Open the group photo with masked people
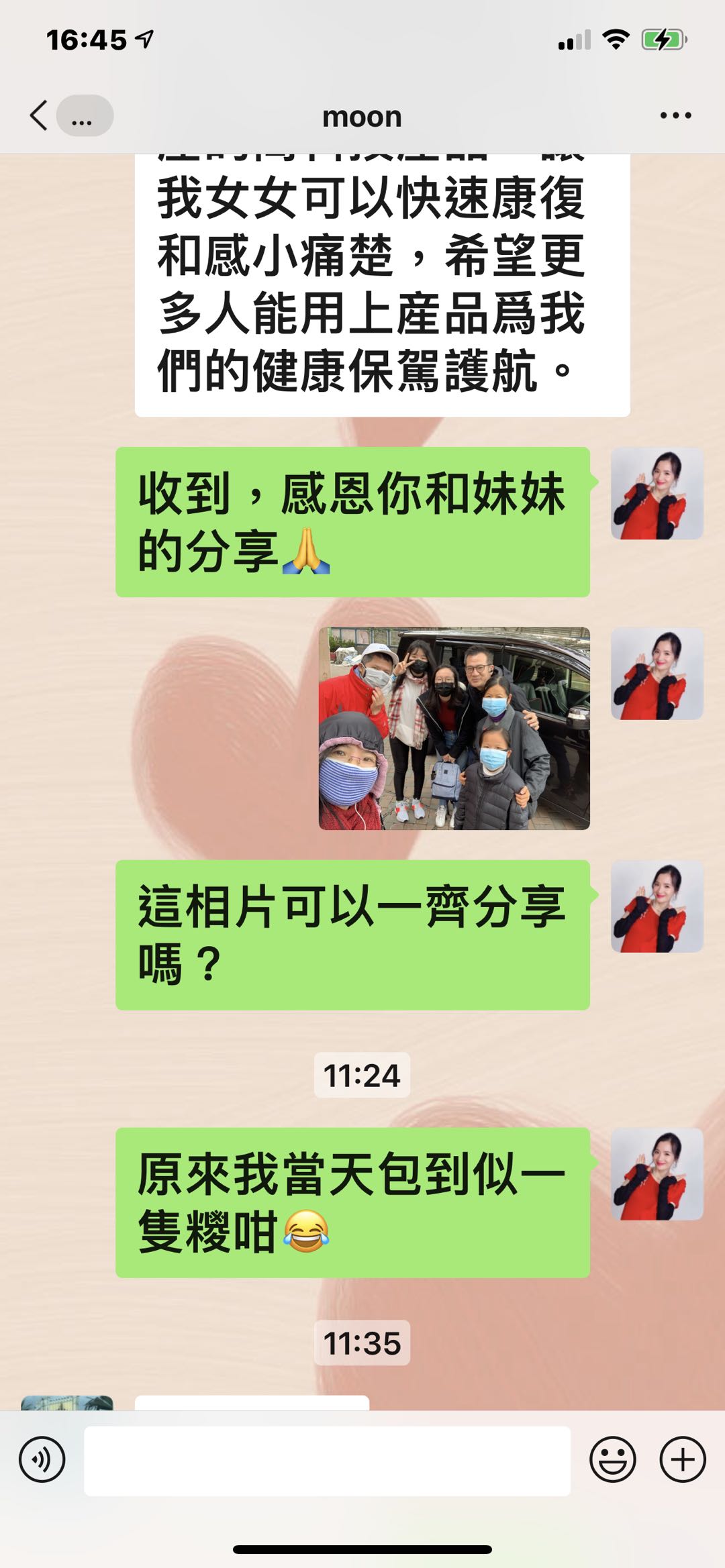Image resolution: width=725 pixels, height=1568 pixels. tap(454, 729)
